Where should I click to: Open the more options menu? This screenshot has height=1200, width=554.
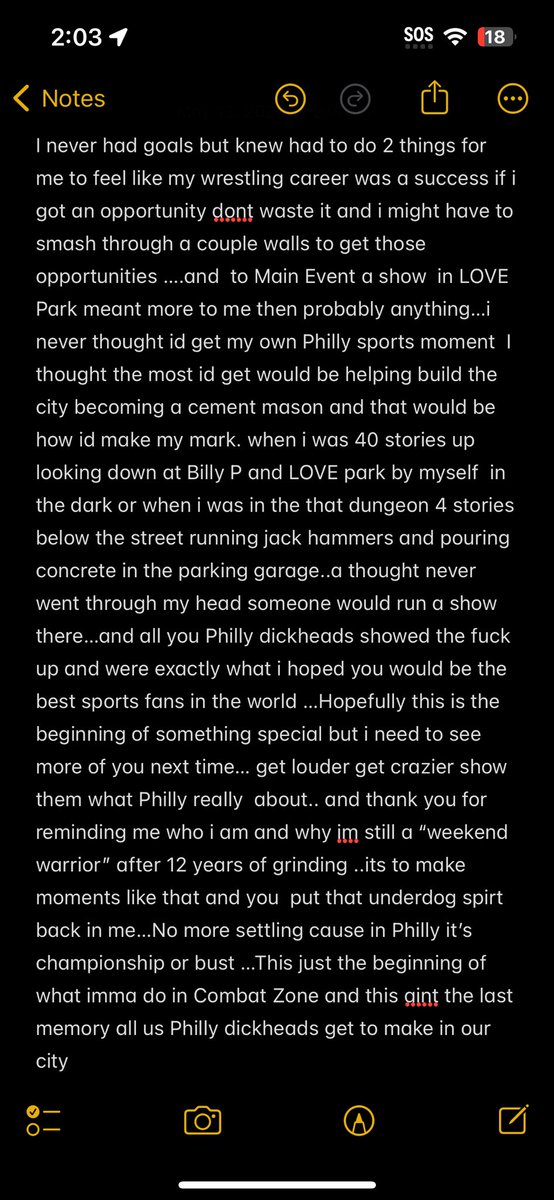pyautogui.click(x=512, y=98)
